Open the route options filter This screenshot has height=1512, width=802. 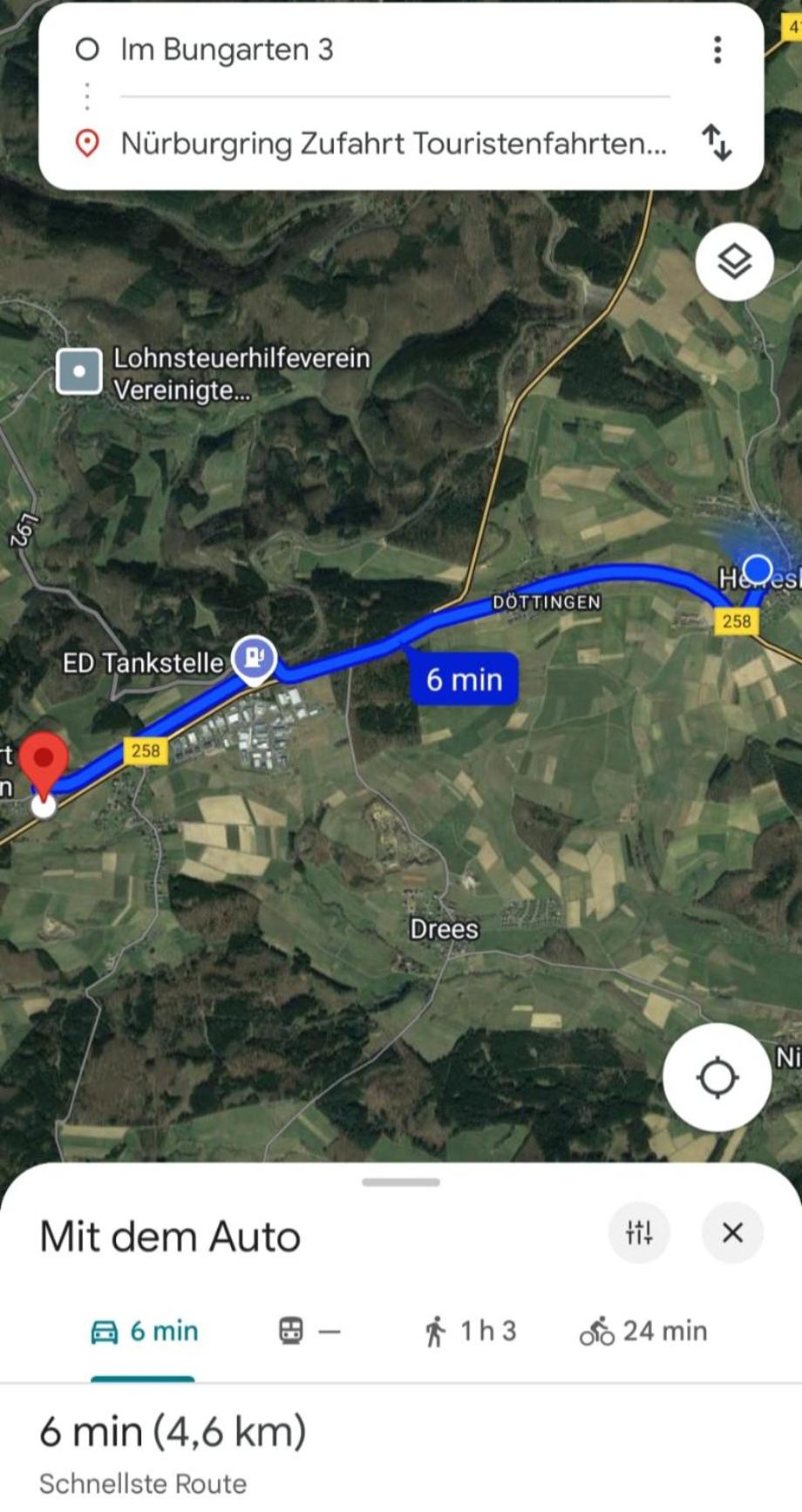(639, 1232)
